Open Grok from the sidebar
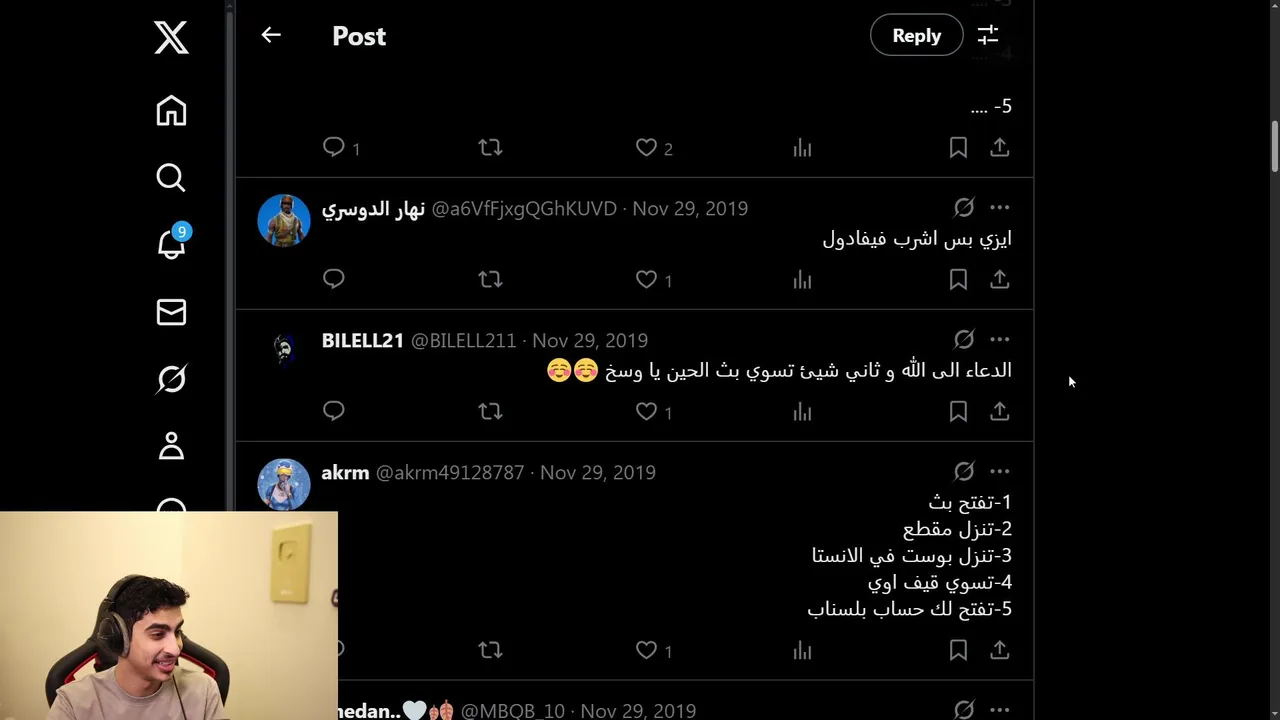 coord(171,379)
